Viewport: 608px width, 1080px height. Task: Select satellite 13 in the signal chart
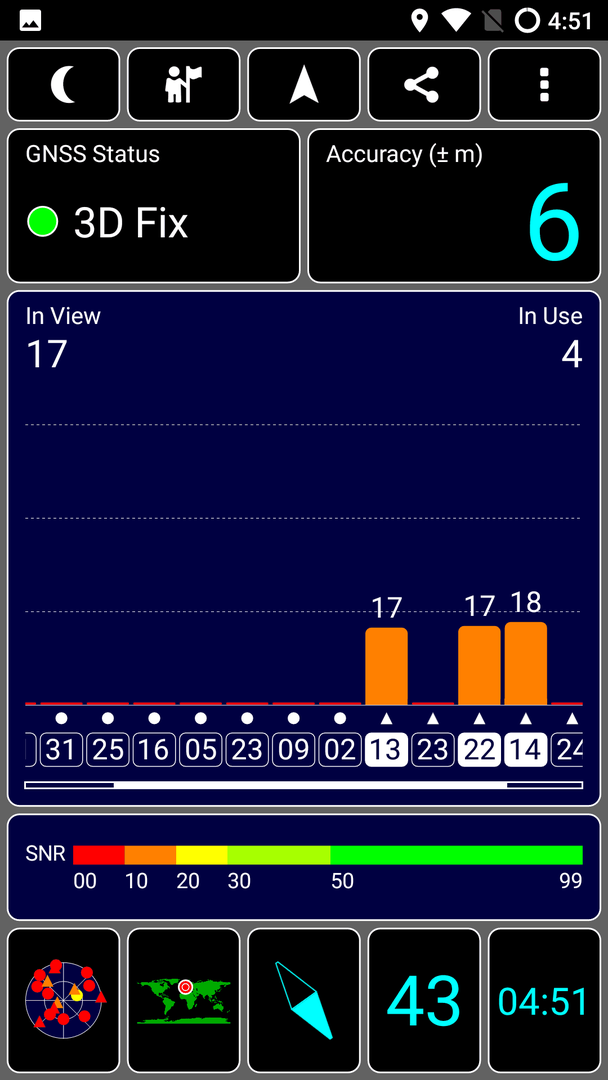click(x=386, y=750)
